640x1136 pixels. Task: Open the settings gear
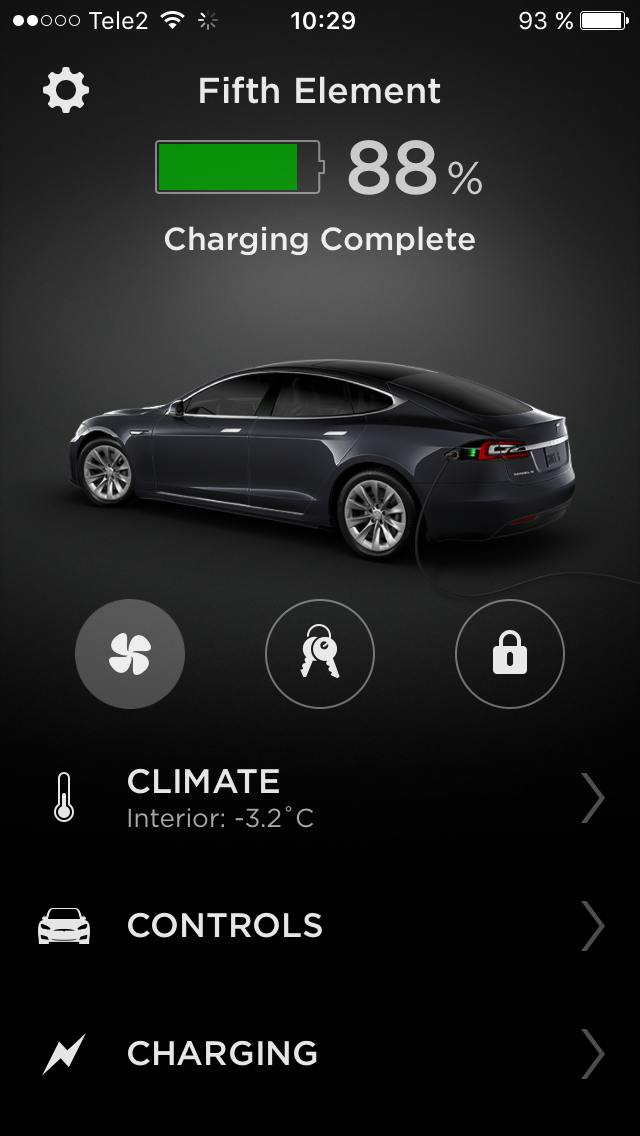(x=66, y=91)
